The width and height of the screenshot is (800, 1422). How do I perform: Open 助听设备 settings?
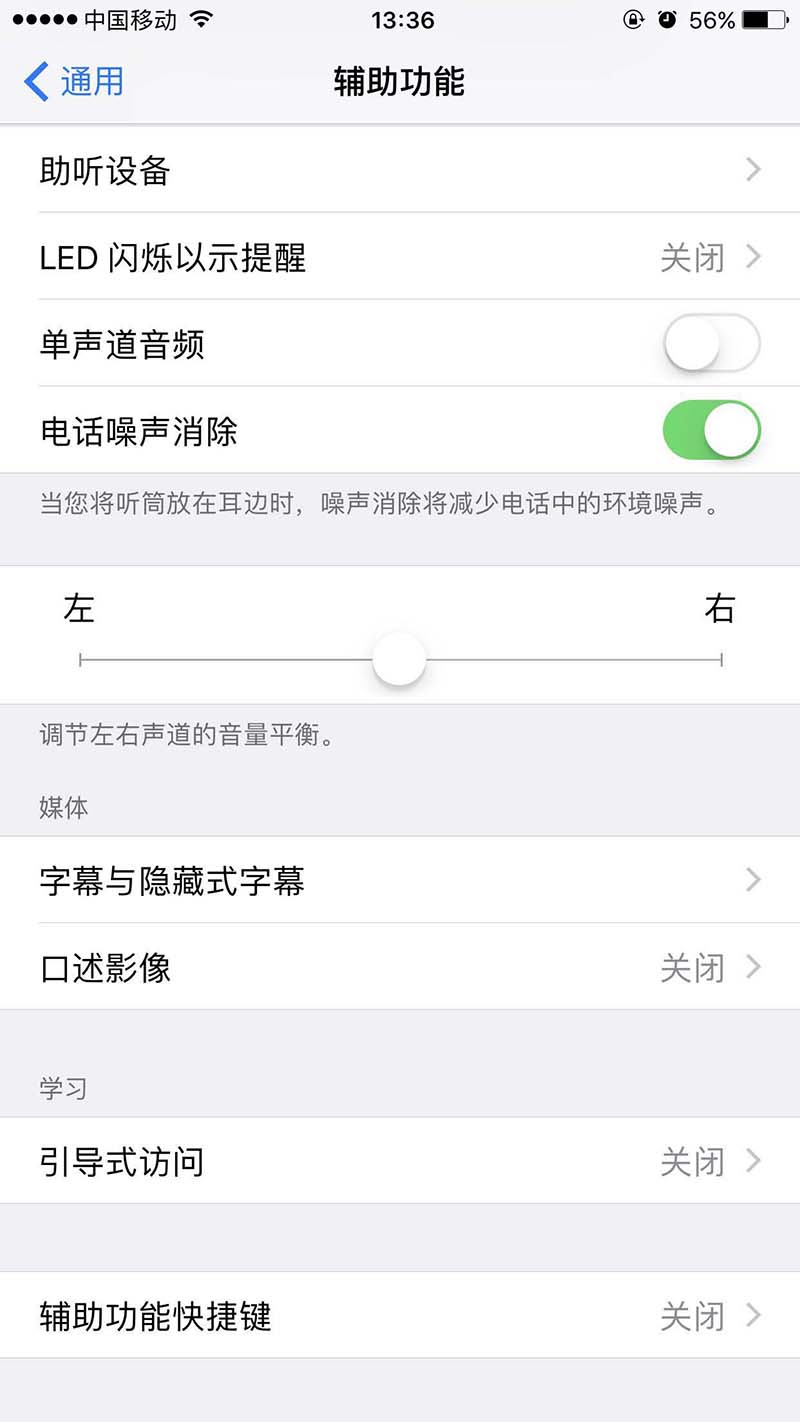coord(400,170)
